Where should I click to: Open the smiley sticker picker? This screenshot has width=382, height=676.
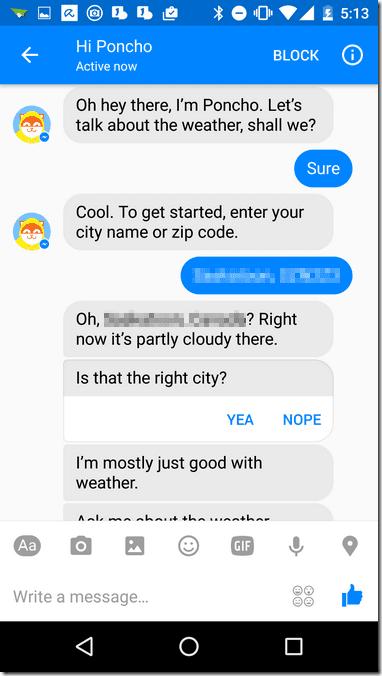pyautogui.click(x=189, y=546)
